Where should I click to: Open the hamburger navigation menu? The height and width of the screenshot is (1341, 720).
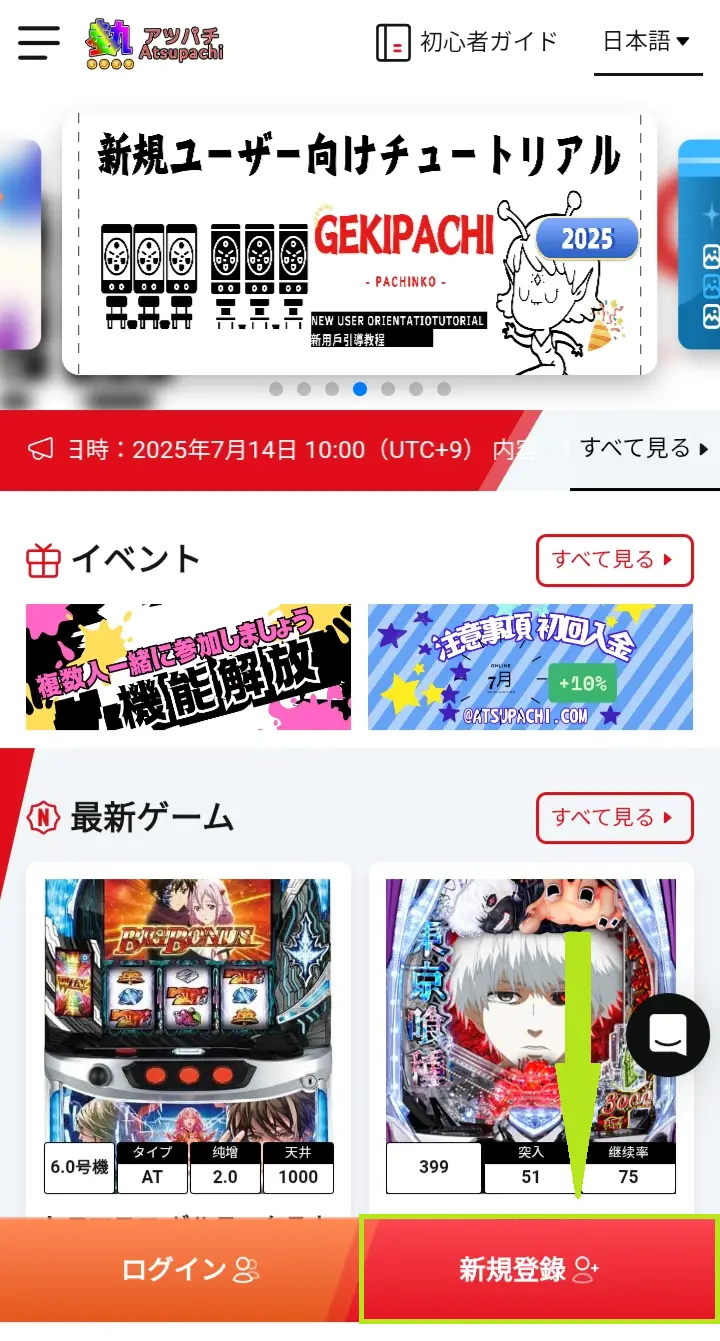coord(37,43)
